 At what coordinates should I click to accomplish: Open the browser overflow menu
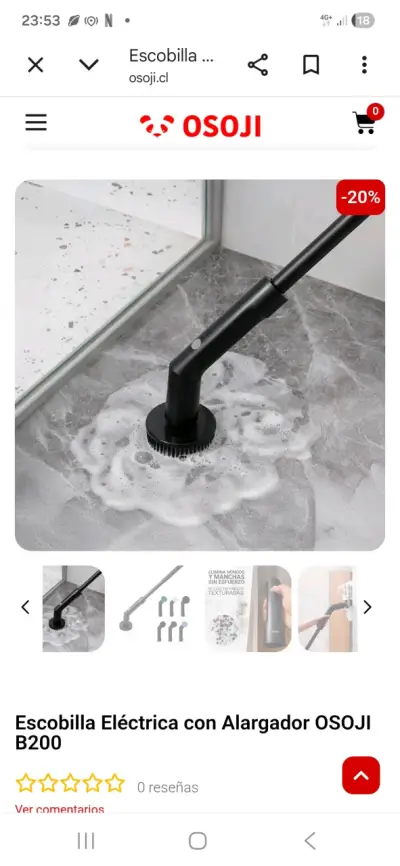pyautogui.click(x=364, y=65)
